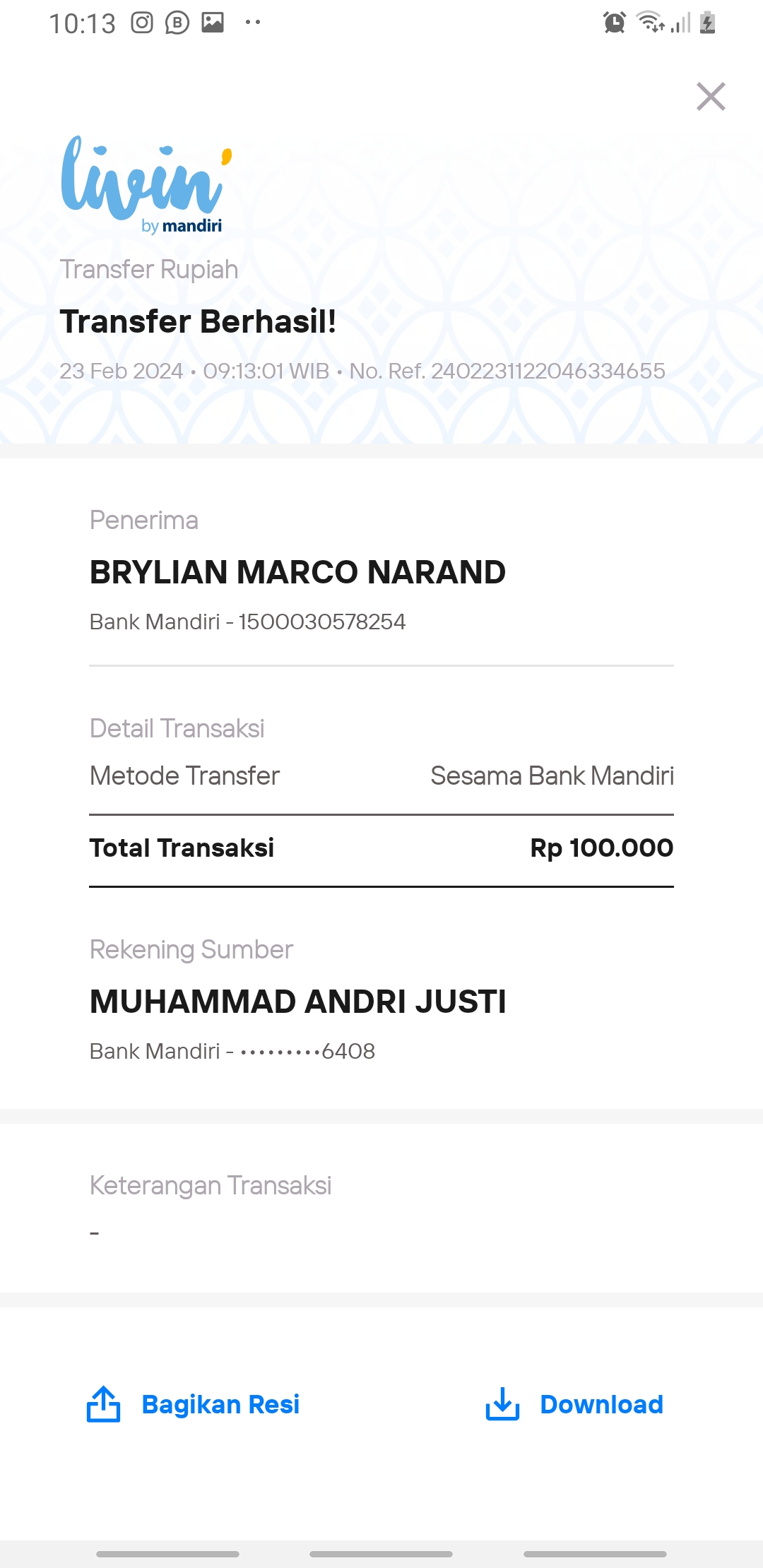
Task: Close the transfer receipt screen
Action: click(x=711, y=97)
